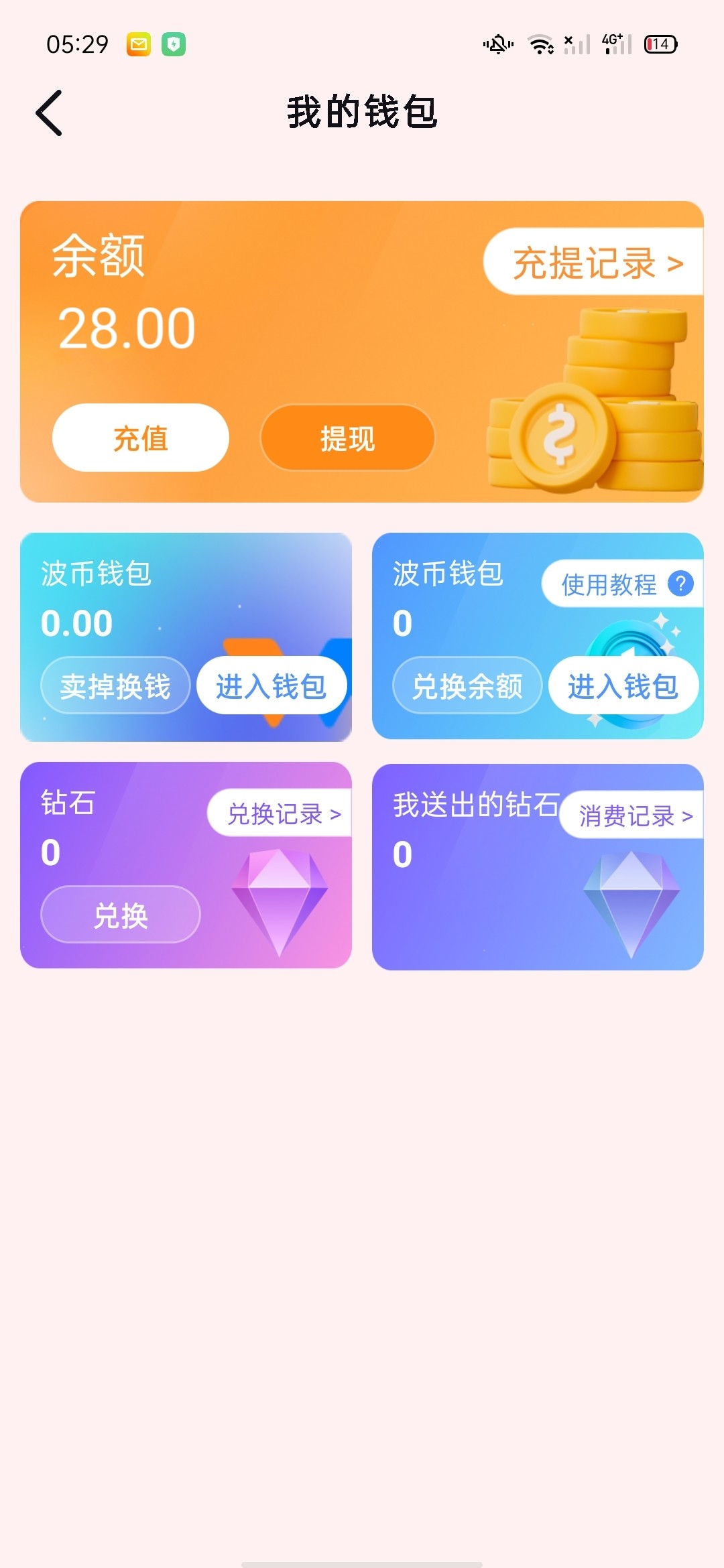The image size is (724, 1568).
Task: Enter wallet beside 卖掉换钱
Action: [271, 685]
